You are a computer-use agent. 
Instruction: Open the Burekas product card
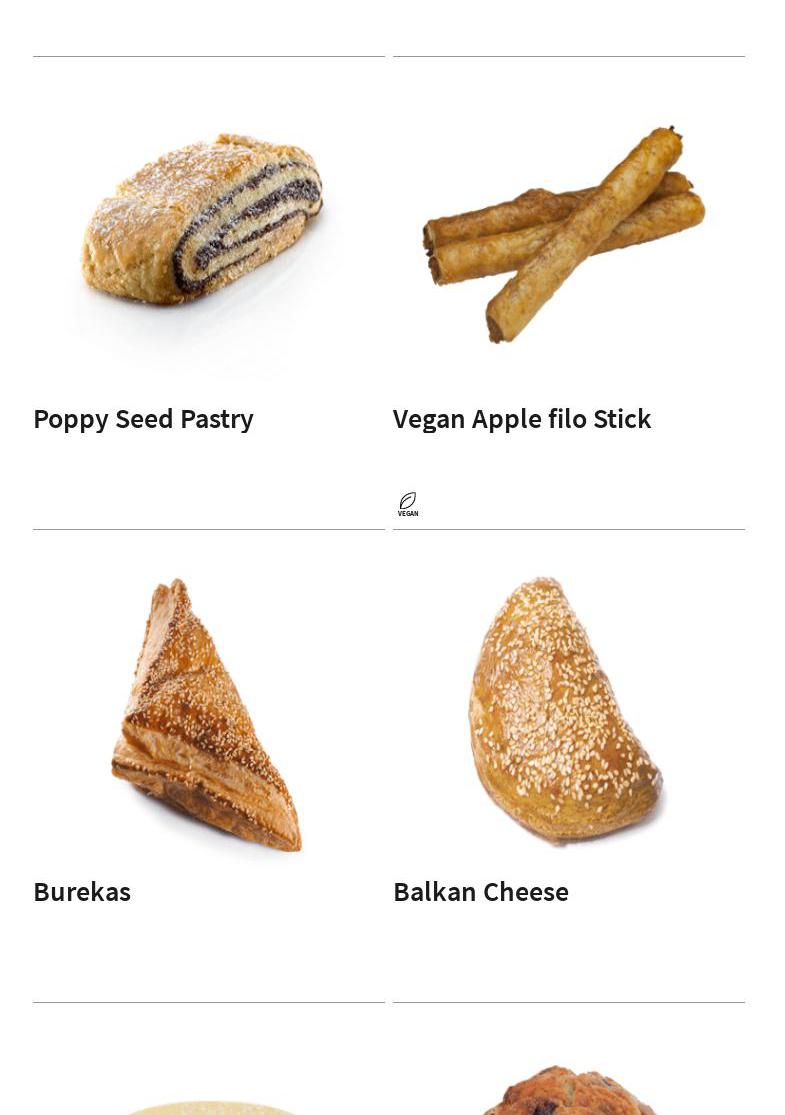[82, 892]
